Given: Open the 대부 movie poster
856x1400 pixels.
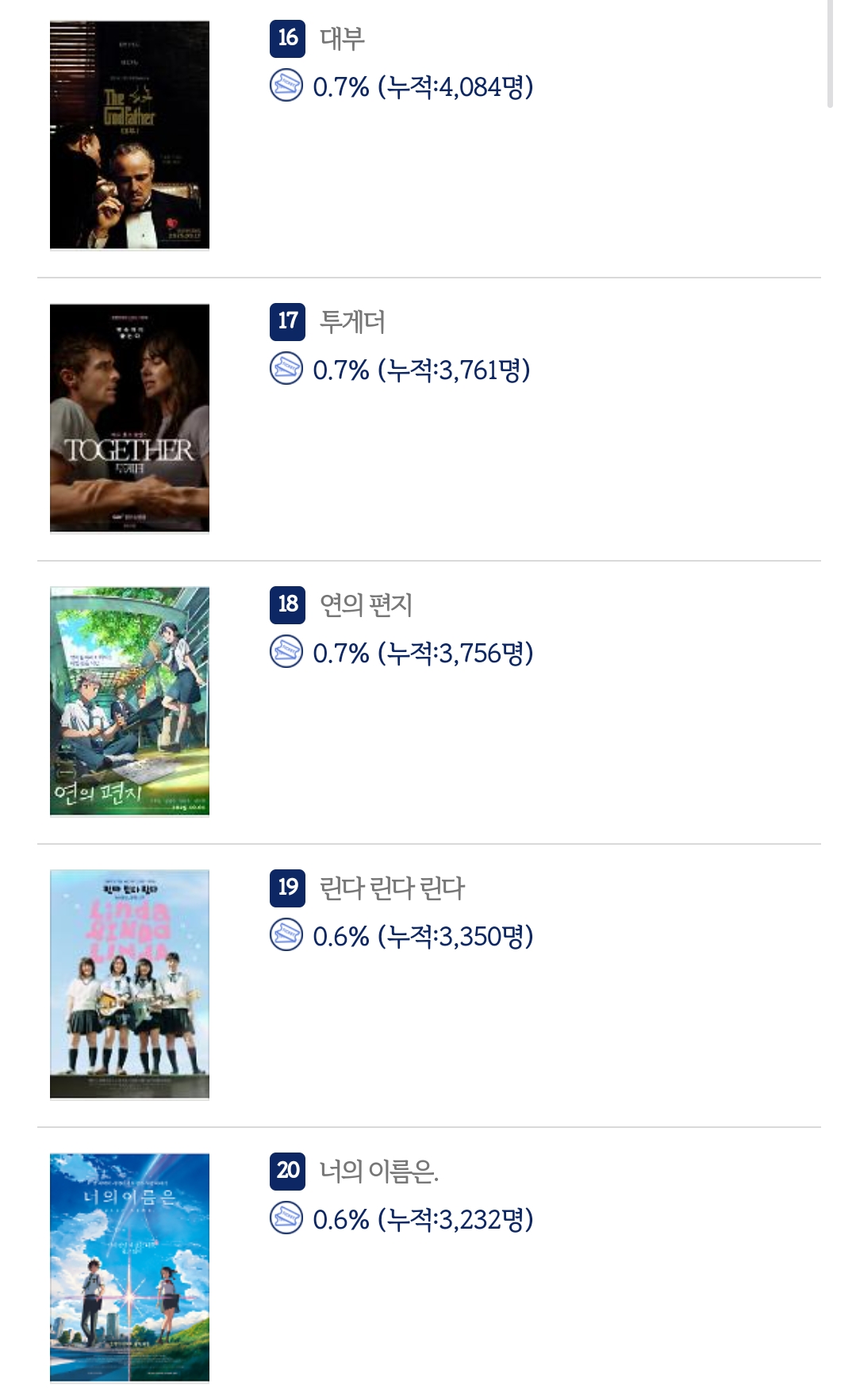Looking at the screenshot, I should tap(129, 135).
